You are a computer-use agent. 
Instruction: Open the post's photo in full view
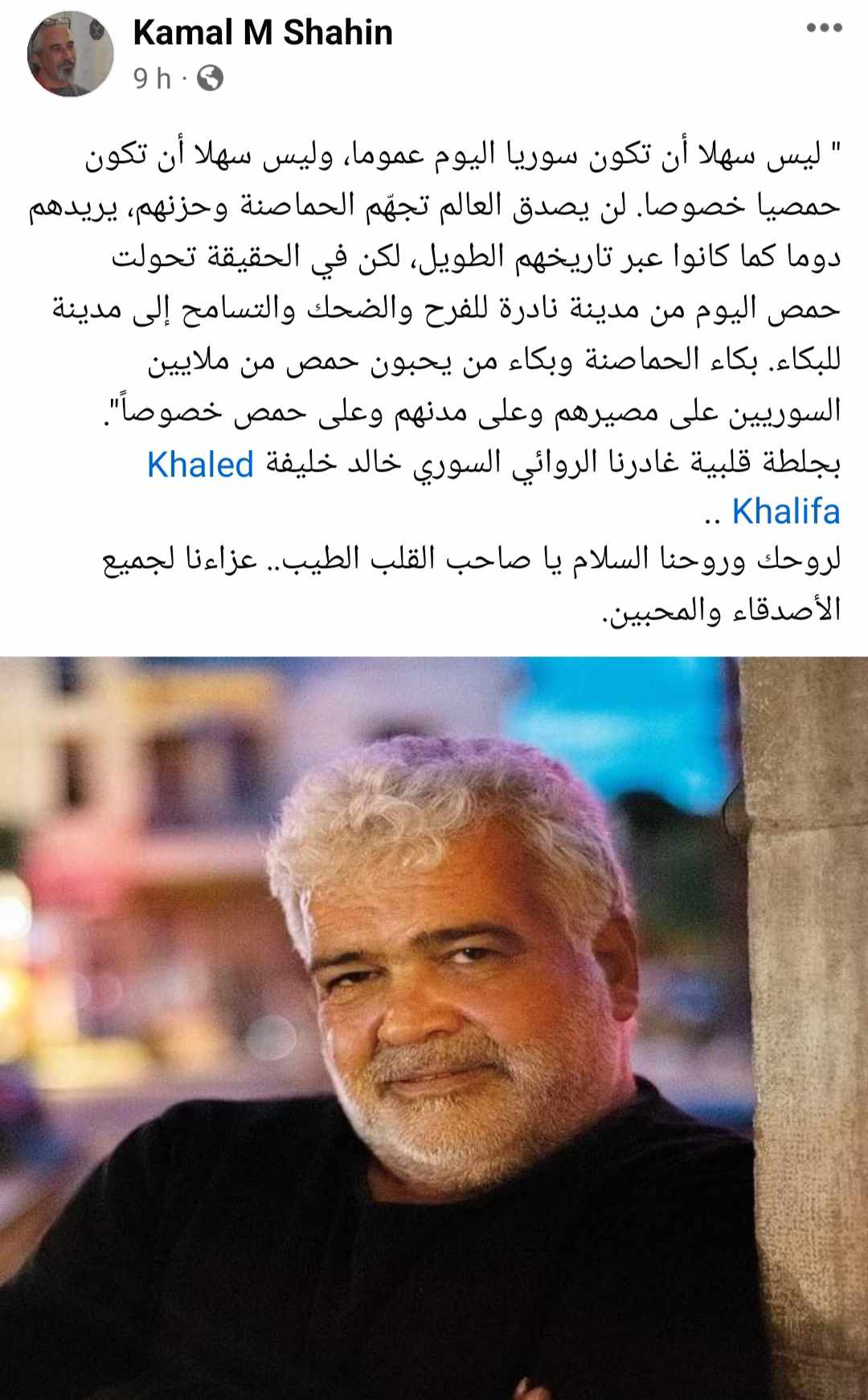tap(434, 1028)
